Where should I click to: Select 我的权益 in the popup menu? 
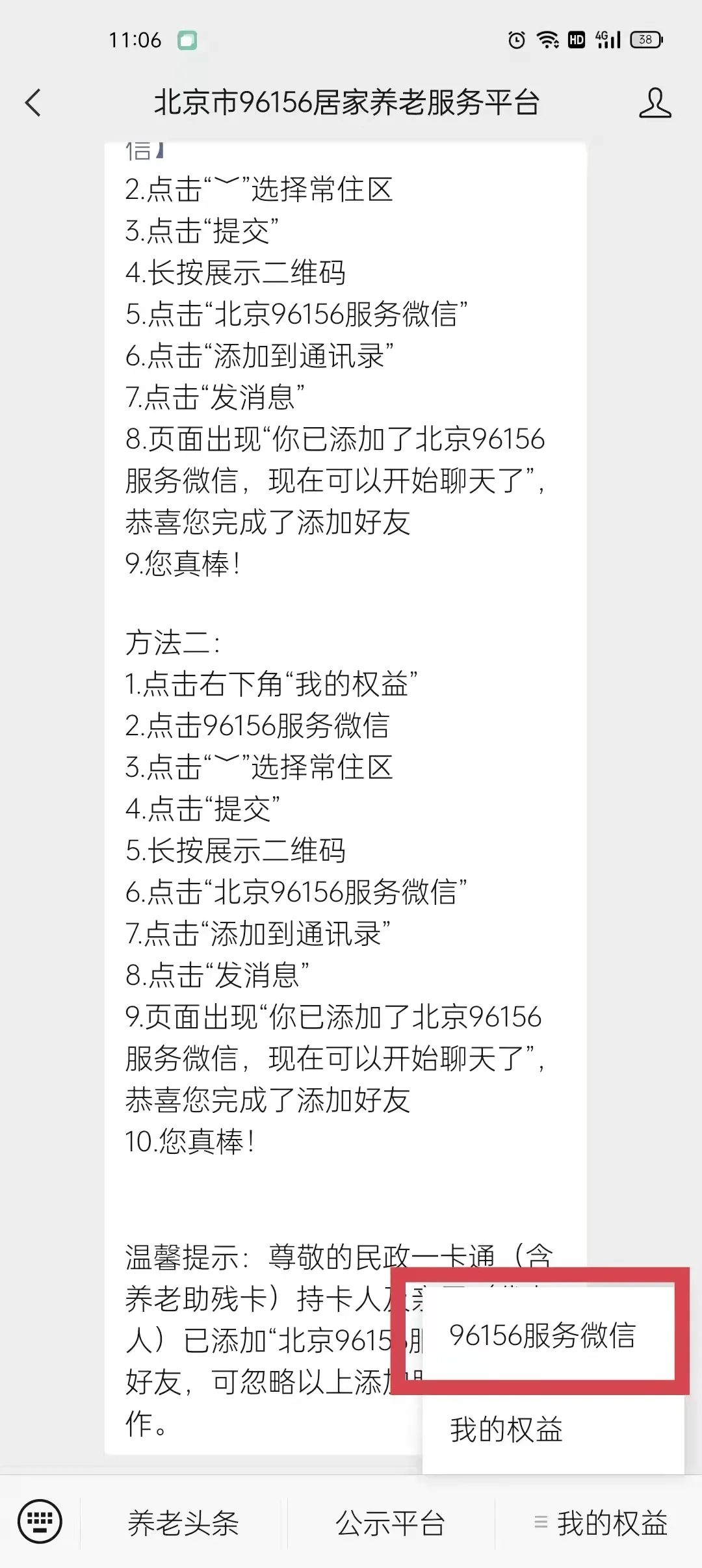click(506, 1430)
